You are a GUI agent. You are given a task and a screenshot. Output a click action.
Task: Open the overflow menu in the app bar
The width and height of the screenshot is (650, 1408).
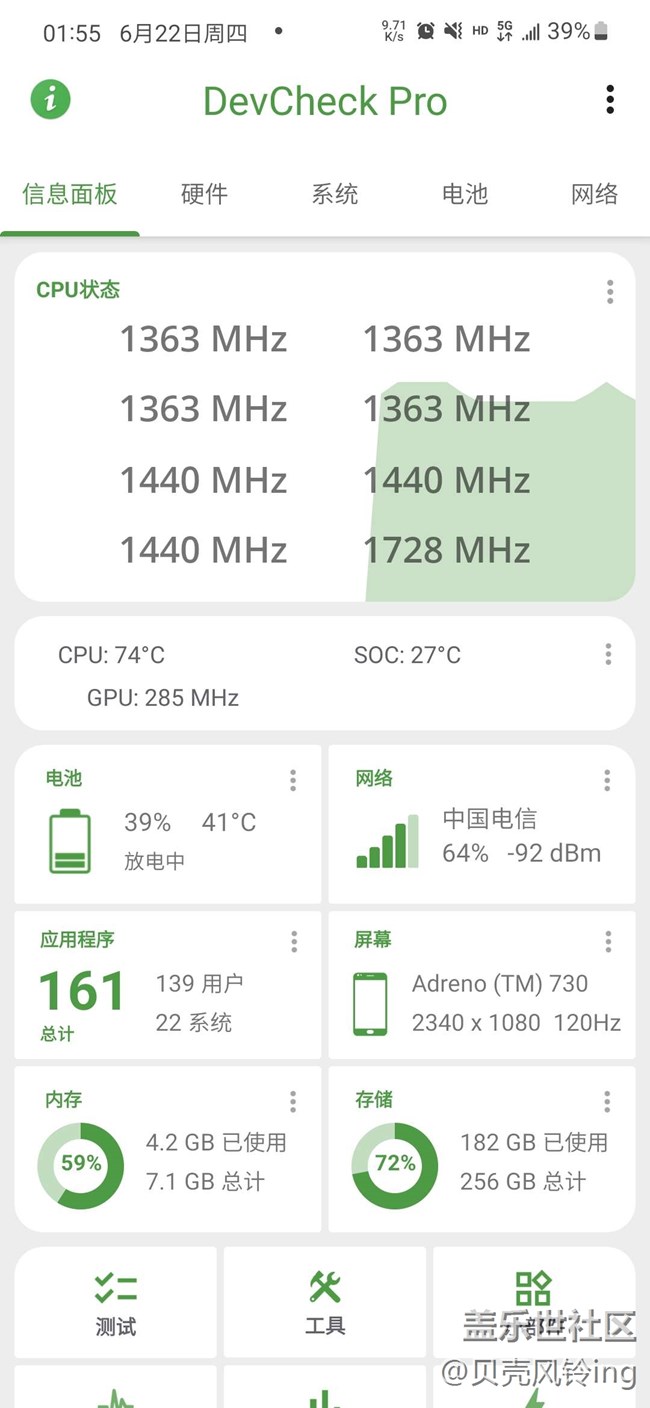pos(610,100)
